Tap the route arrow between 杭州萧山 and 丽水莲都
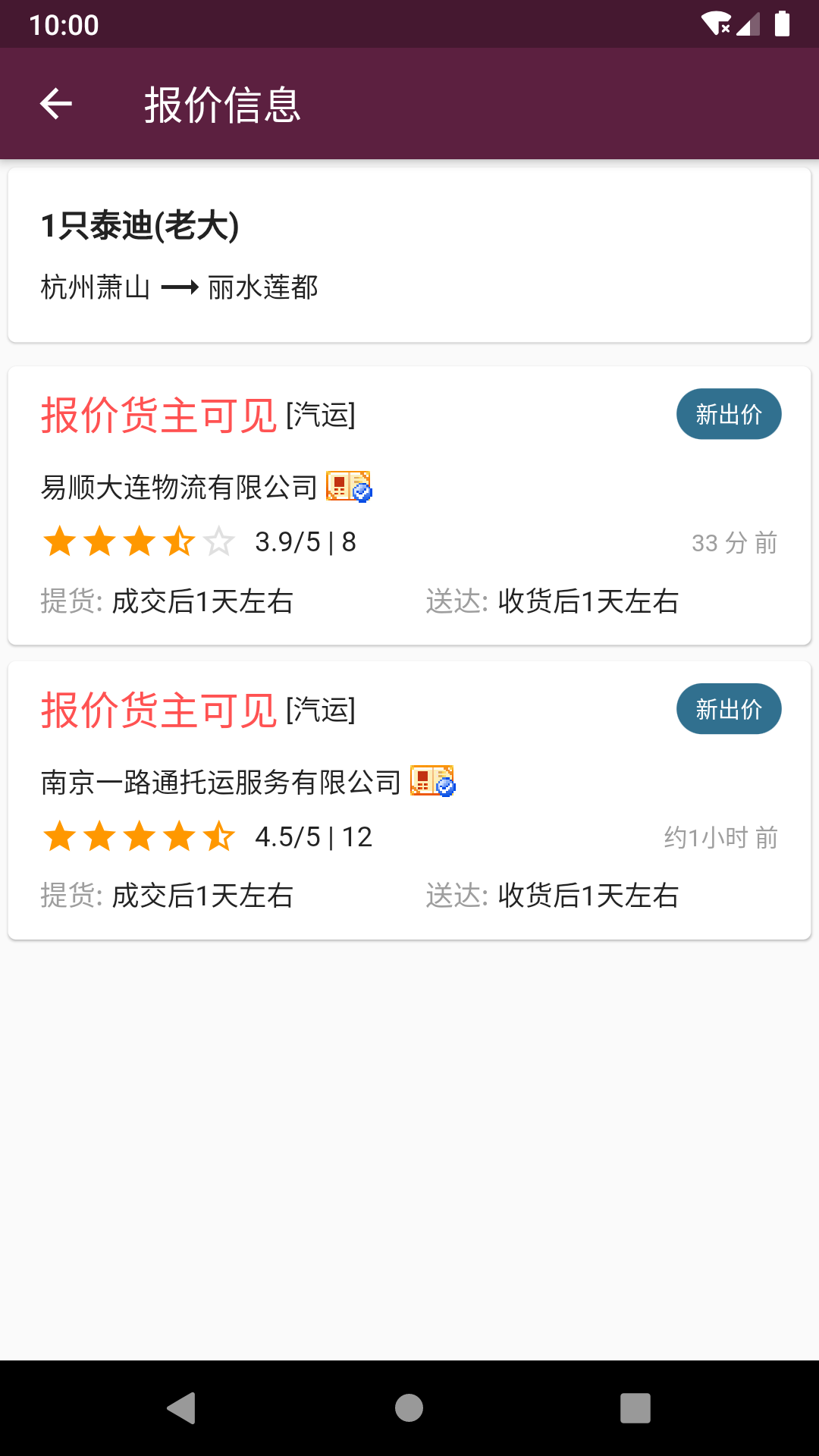Image resolution: width=819 pixels, height=1456 pixels. click(180, 287)
